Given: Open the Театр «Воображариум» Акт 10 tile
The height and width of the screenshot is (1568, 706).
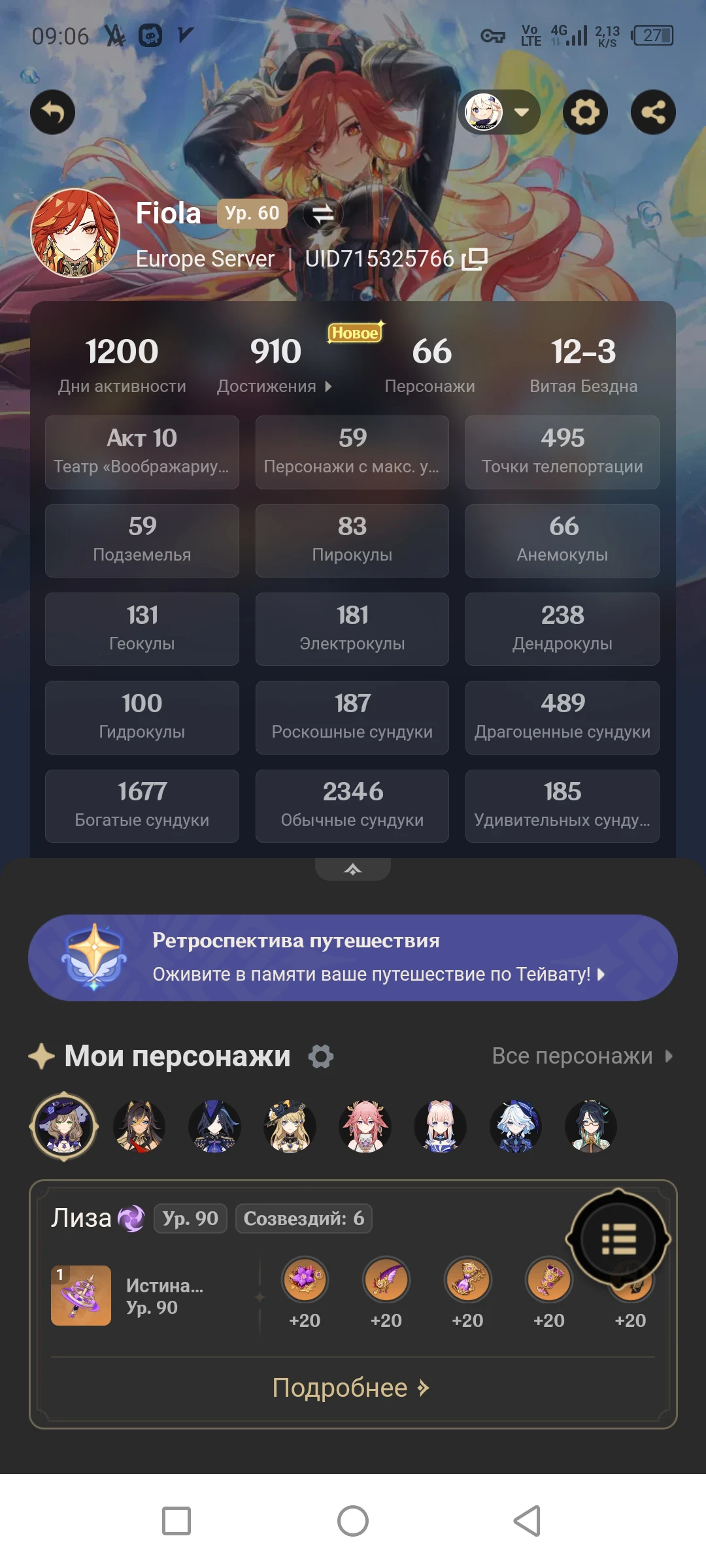Looking at the screenshot, I should (x=142, y=452).
